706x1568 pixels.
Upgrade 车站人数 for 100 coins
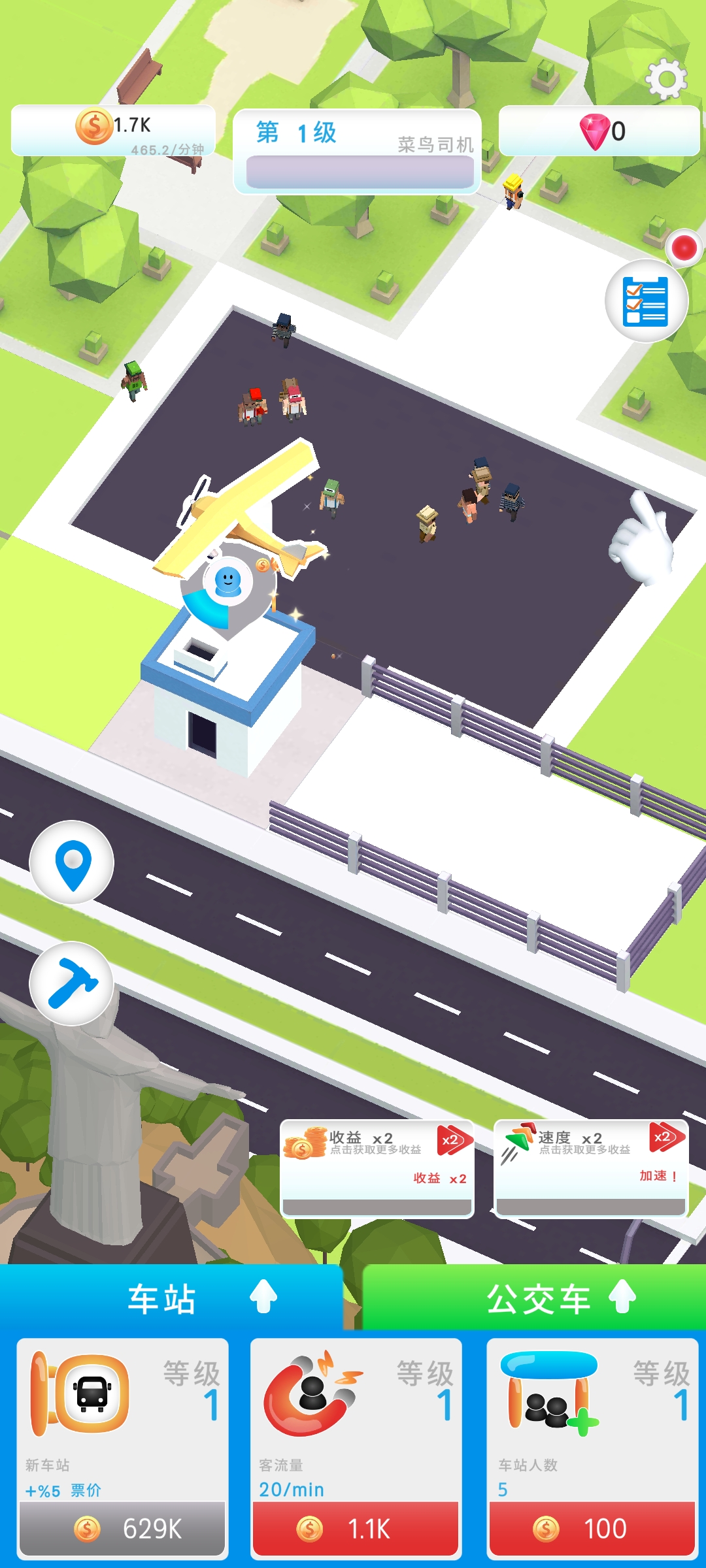(591, 1528)
